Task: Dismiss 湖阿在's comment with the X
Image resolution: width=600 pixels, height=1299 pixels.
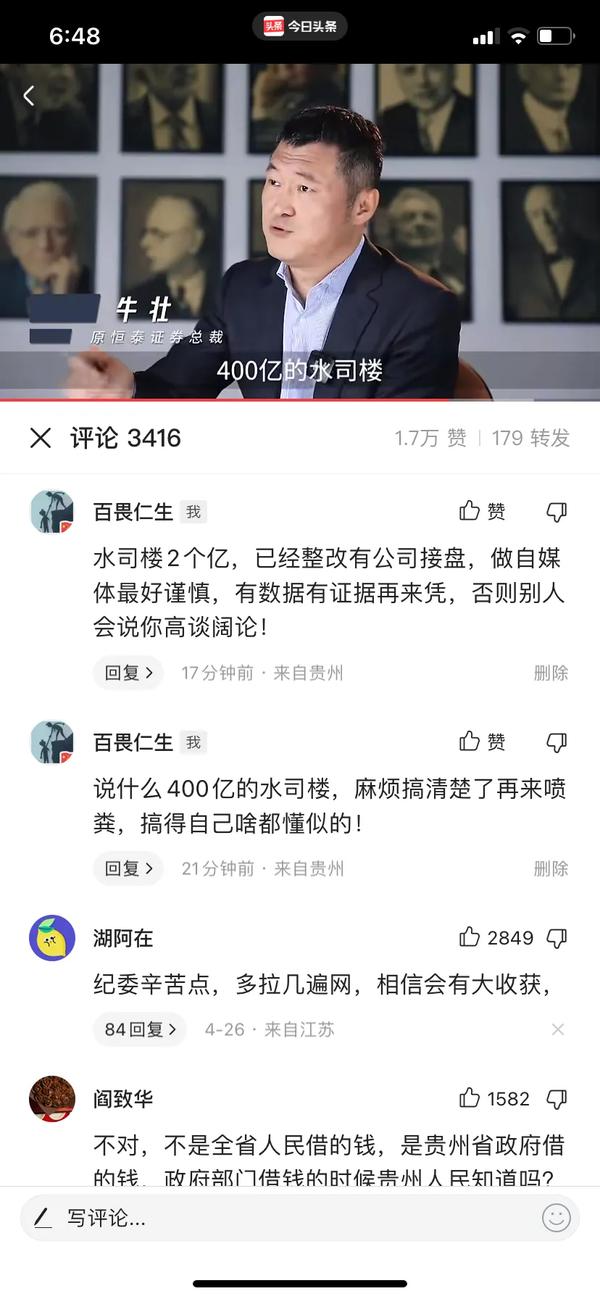Action: click(x=558, y=1029)
